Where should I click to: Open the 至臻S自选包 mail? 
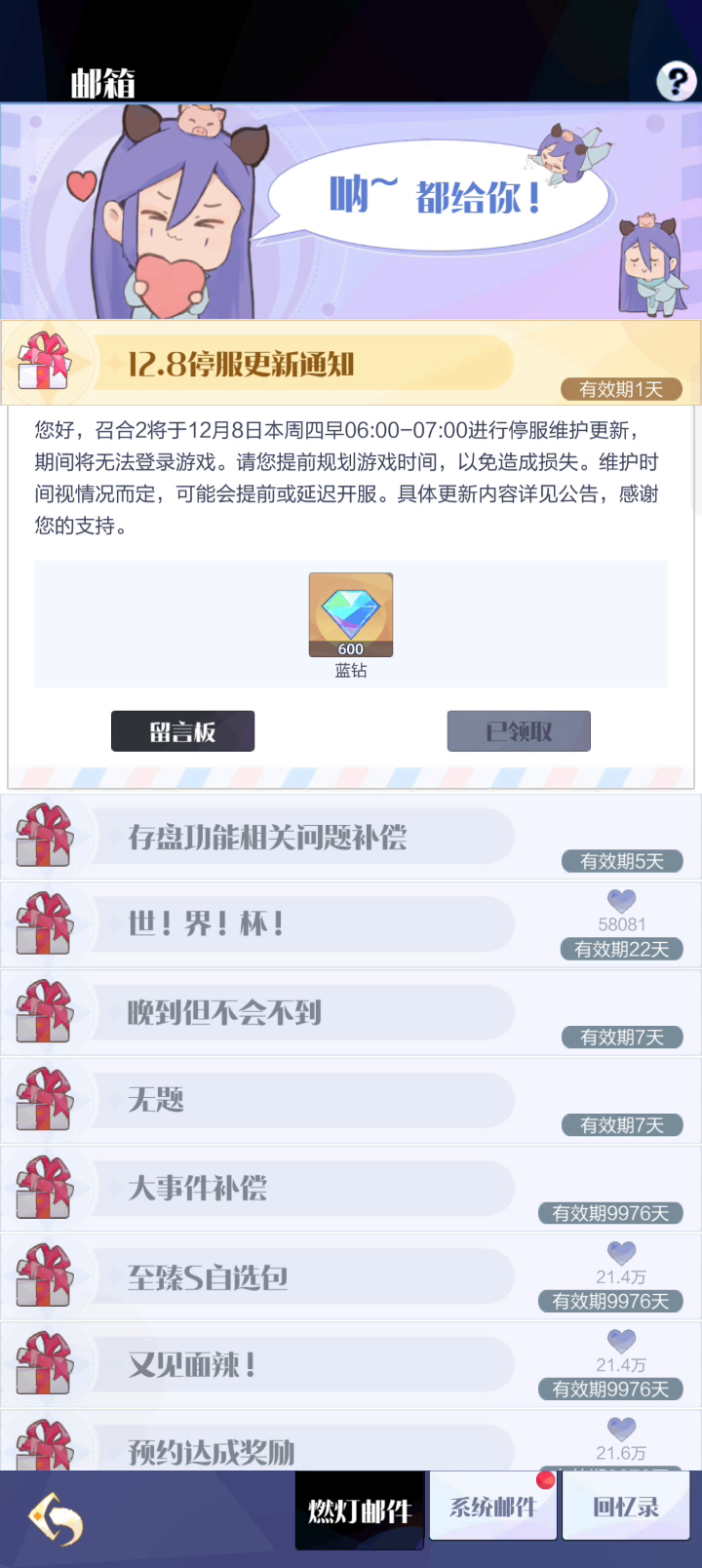[x=351, y=1276]
